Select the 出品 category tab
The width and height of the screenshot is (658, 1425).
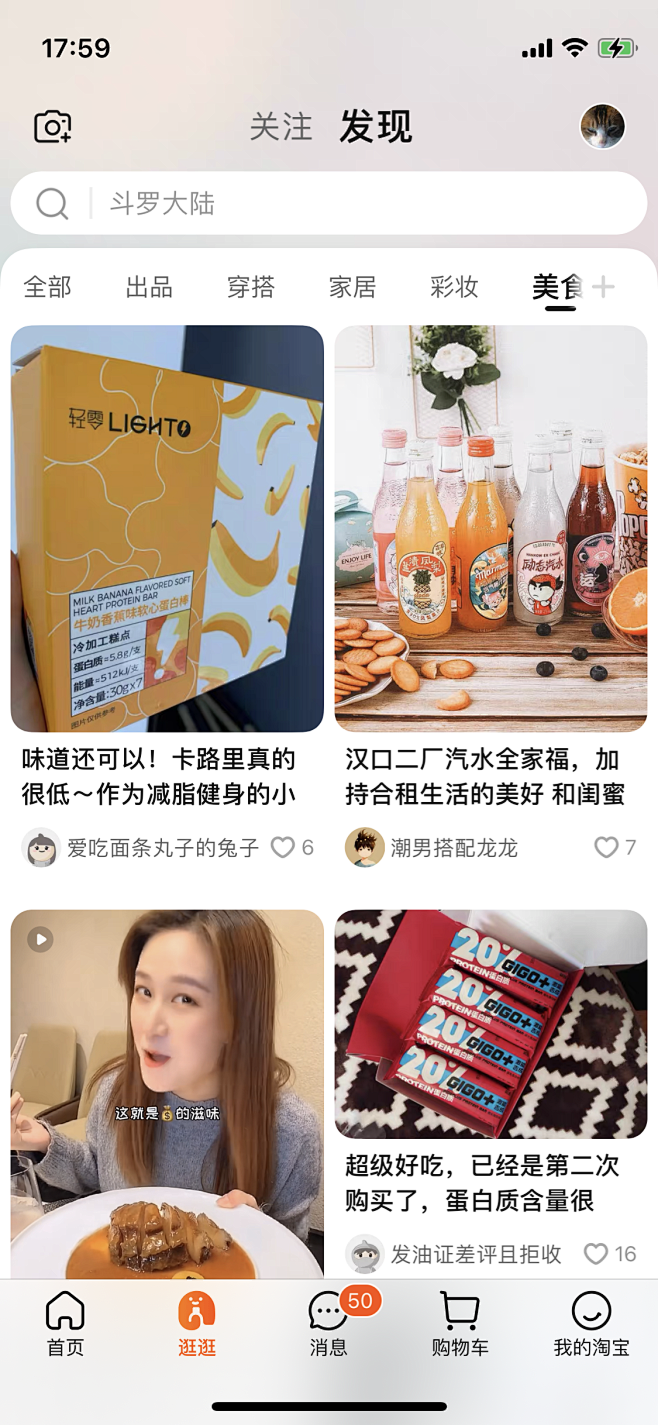click(149, 288)
